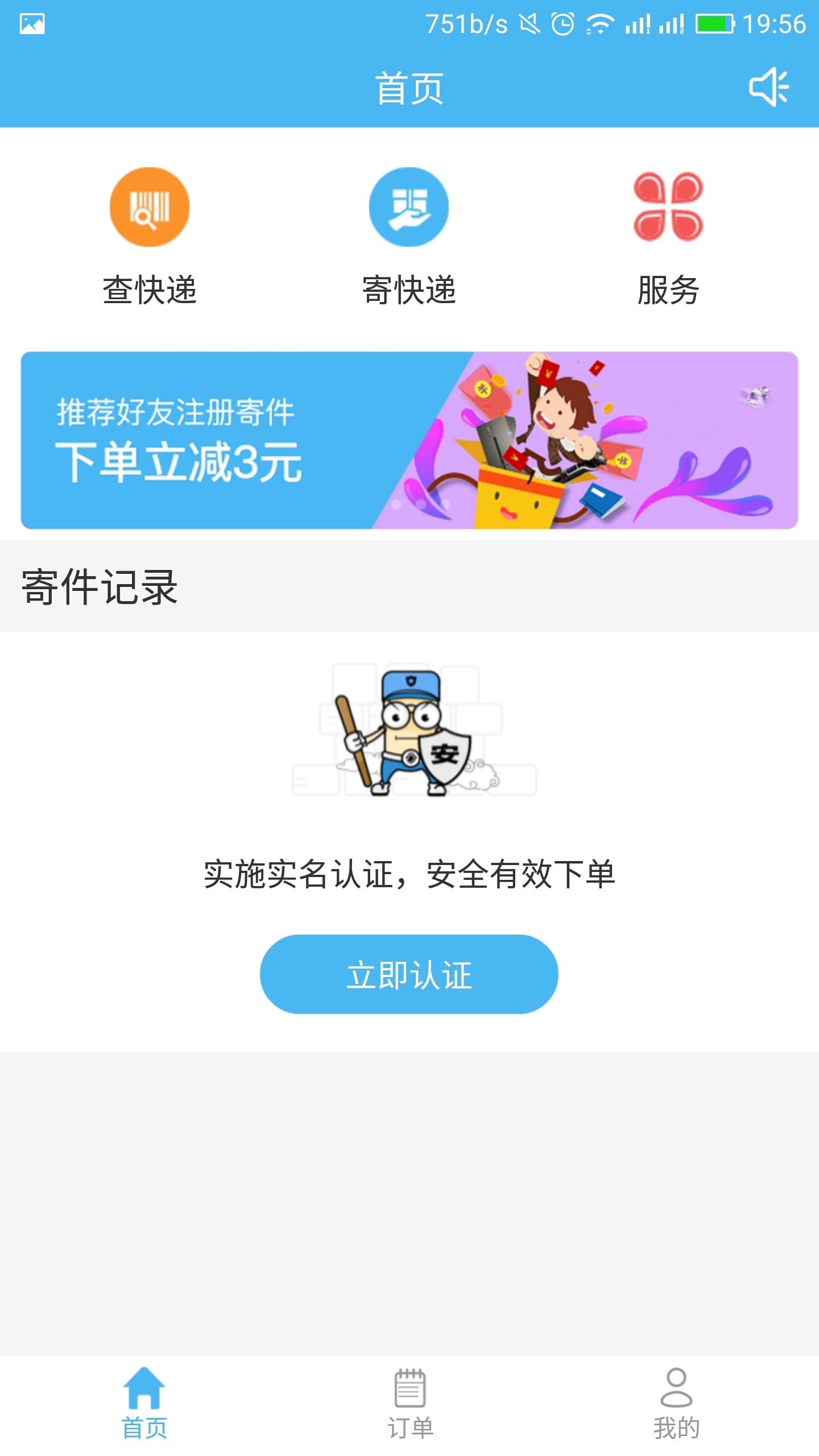Select the 首页 home tab
This screenshot has width=819, height=1456.
click(x=144, y=1404)
